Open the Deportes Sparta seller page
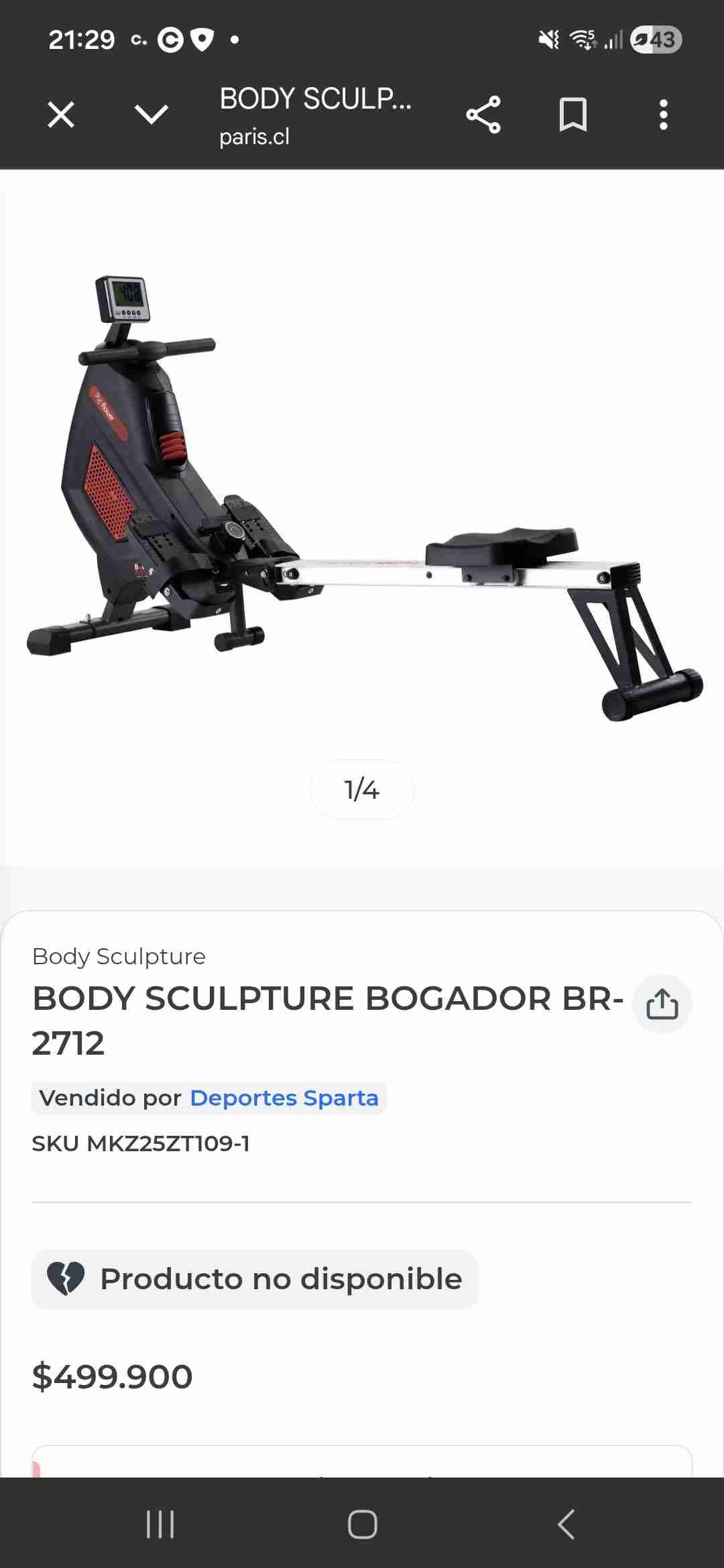724x1568 pixels. [284, 1098]
